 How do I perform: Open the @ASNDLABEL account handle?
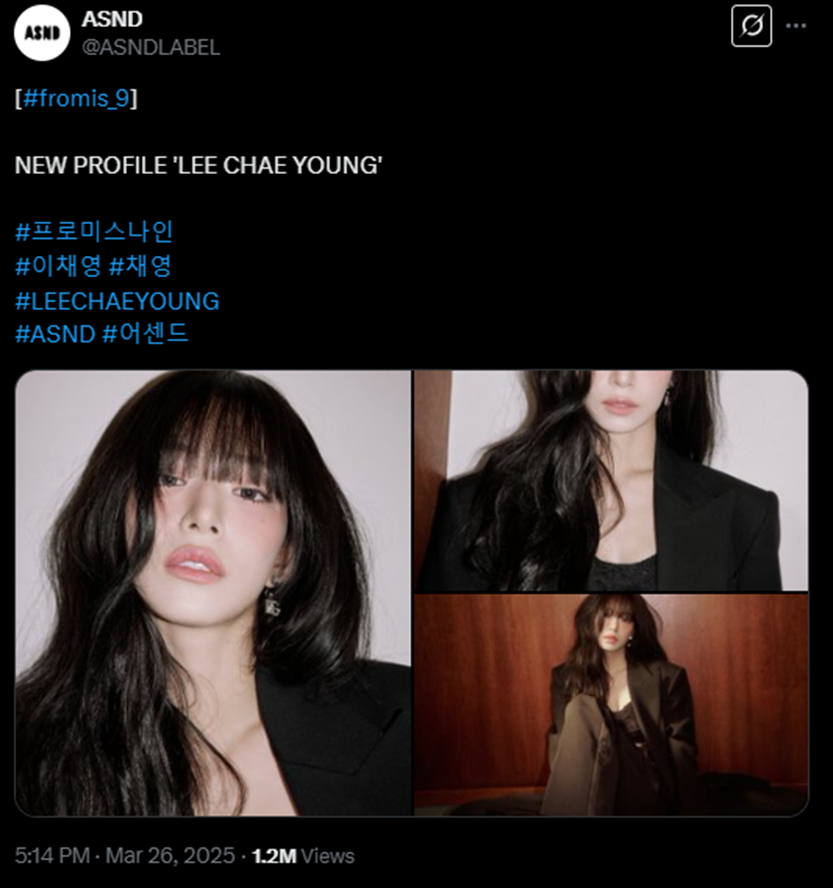pyautogui.click(x=150, y=47)
